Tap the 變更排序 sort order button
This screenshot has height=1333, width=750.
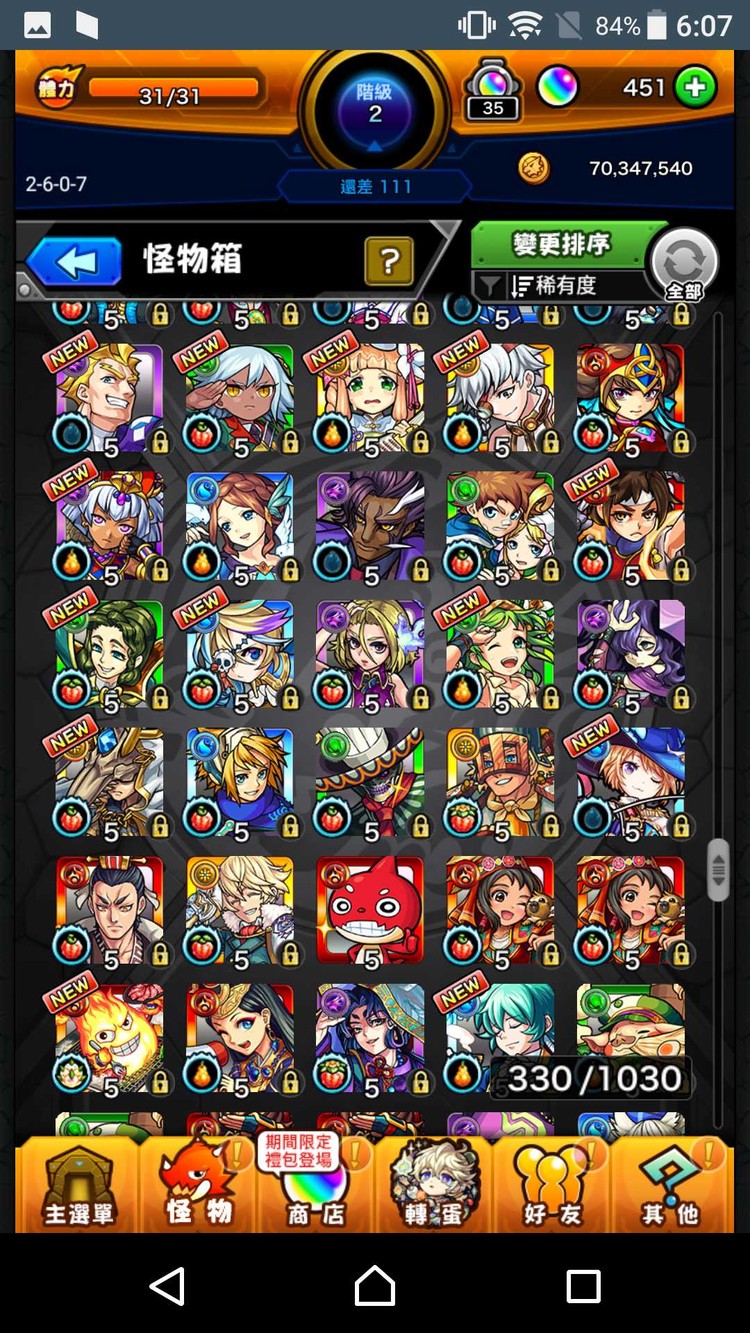(x=561, y=244)
